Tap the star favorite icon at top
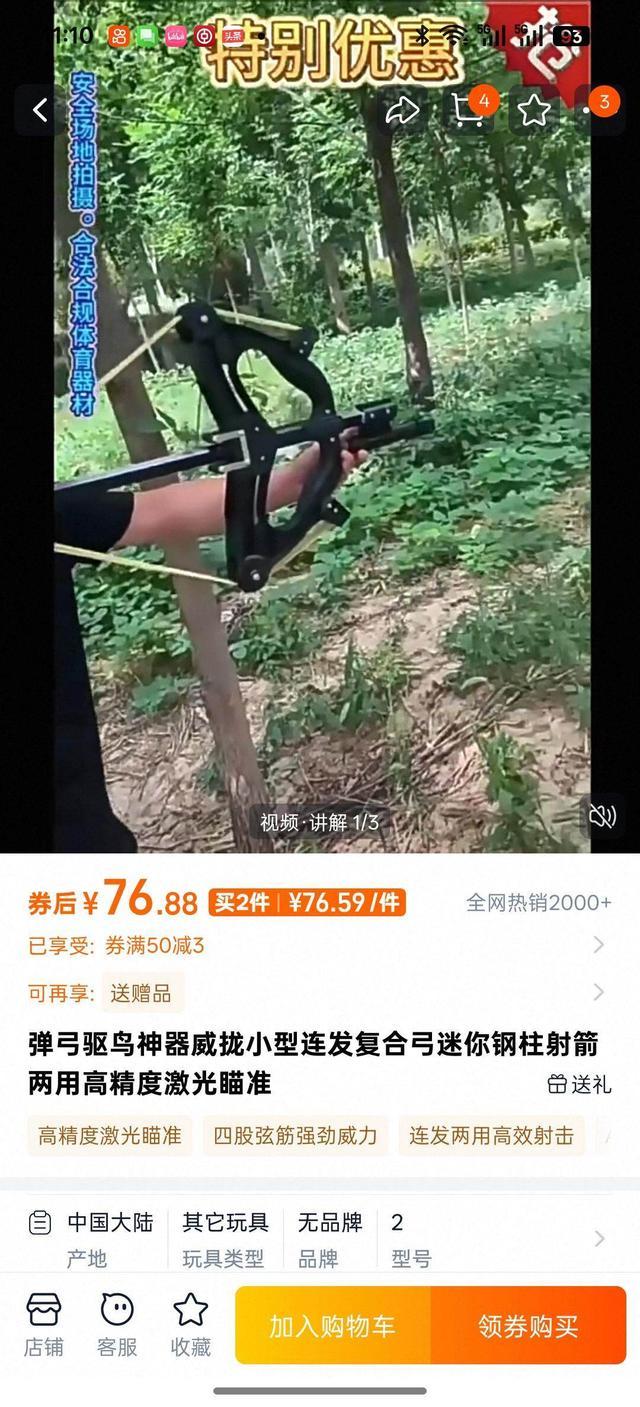640x1407 pixels. point(534,110)
